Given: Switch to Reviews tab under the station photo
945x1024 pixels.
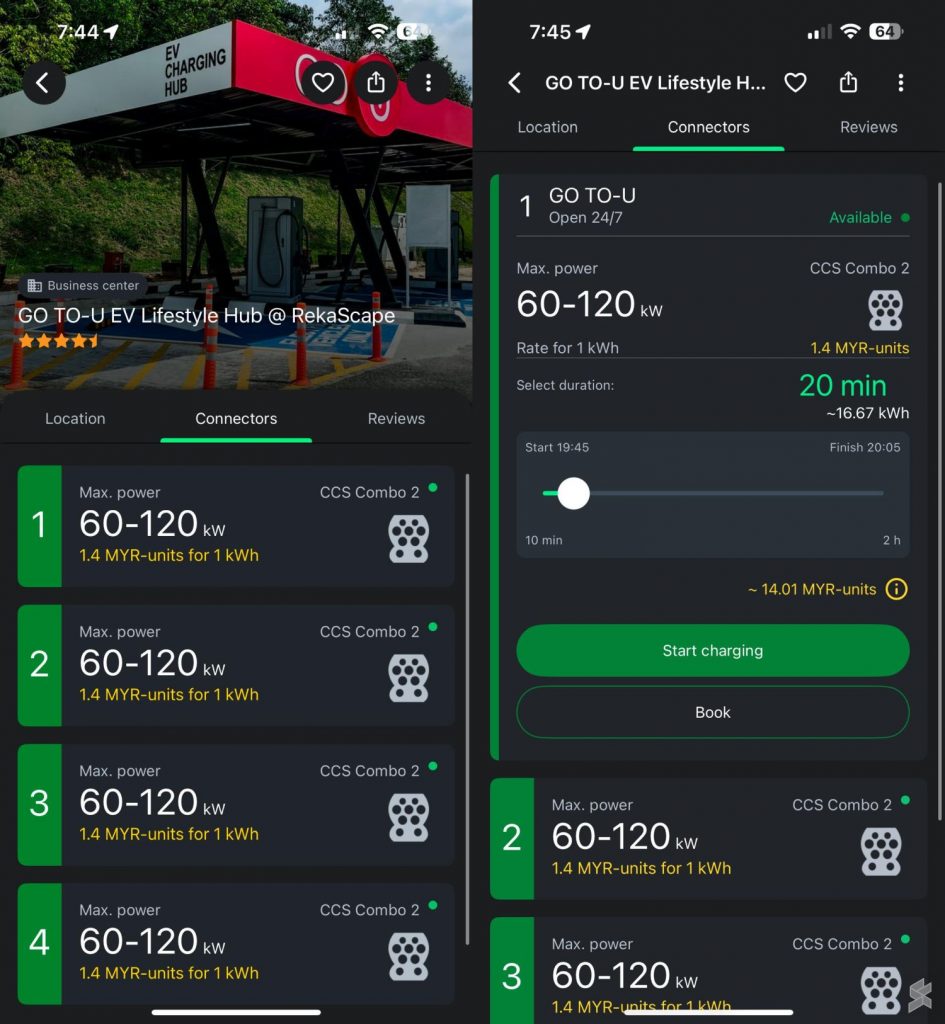Looking at the screenshot, I should click(396, 419).
